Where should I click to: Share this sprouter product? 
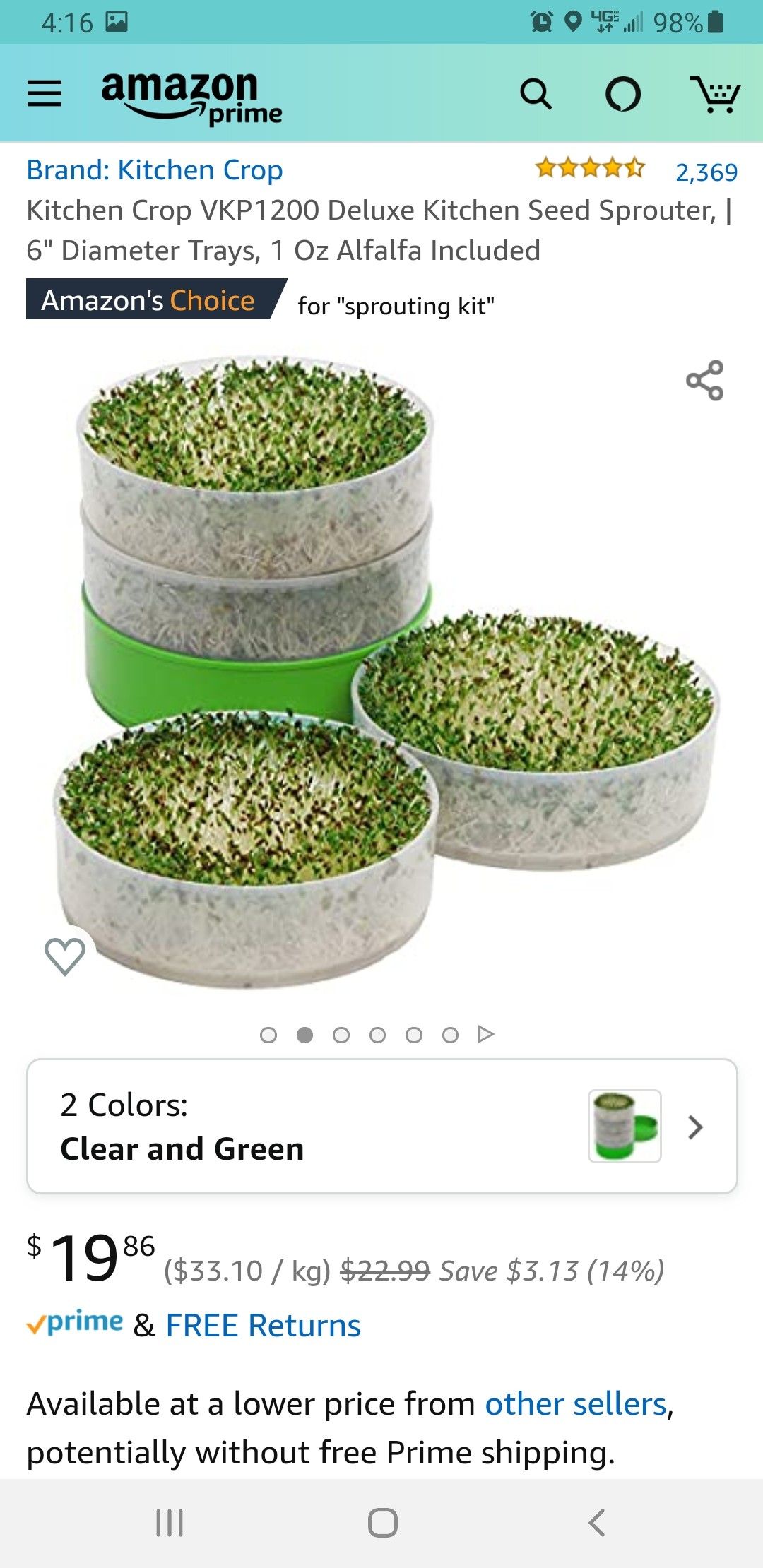pyautogui.click(x=704, y=381)
